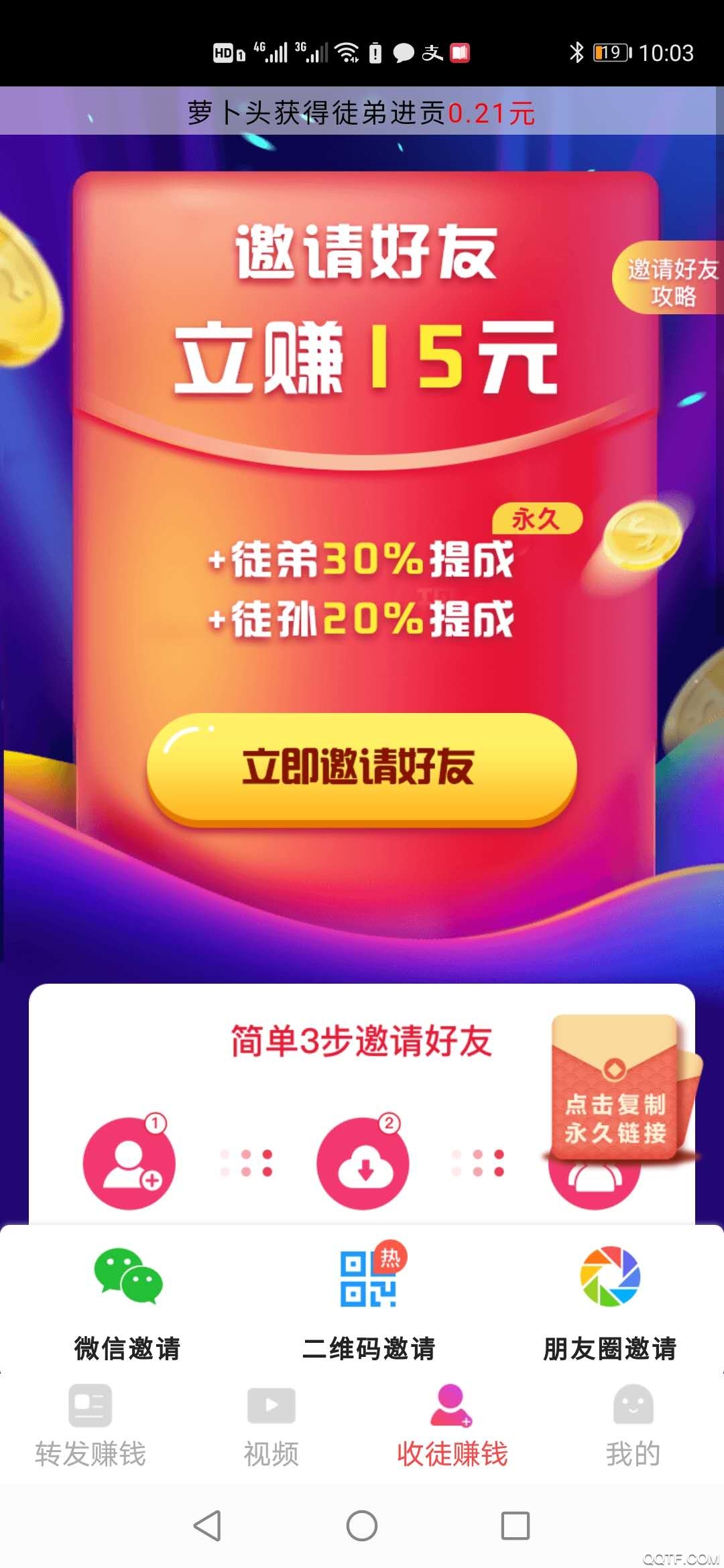This screenshot has height=1568, width=724.
Task: Choose 二维码邀请 option
Action: (x=369, y=1303)
